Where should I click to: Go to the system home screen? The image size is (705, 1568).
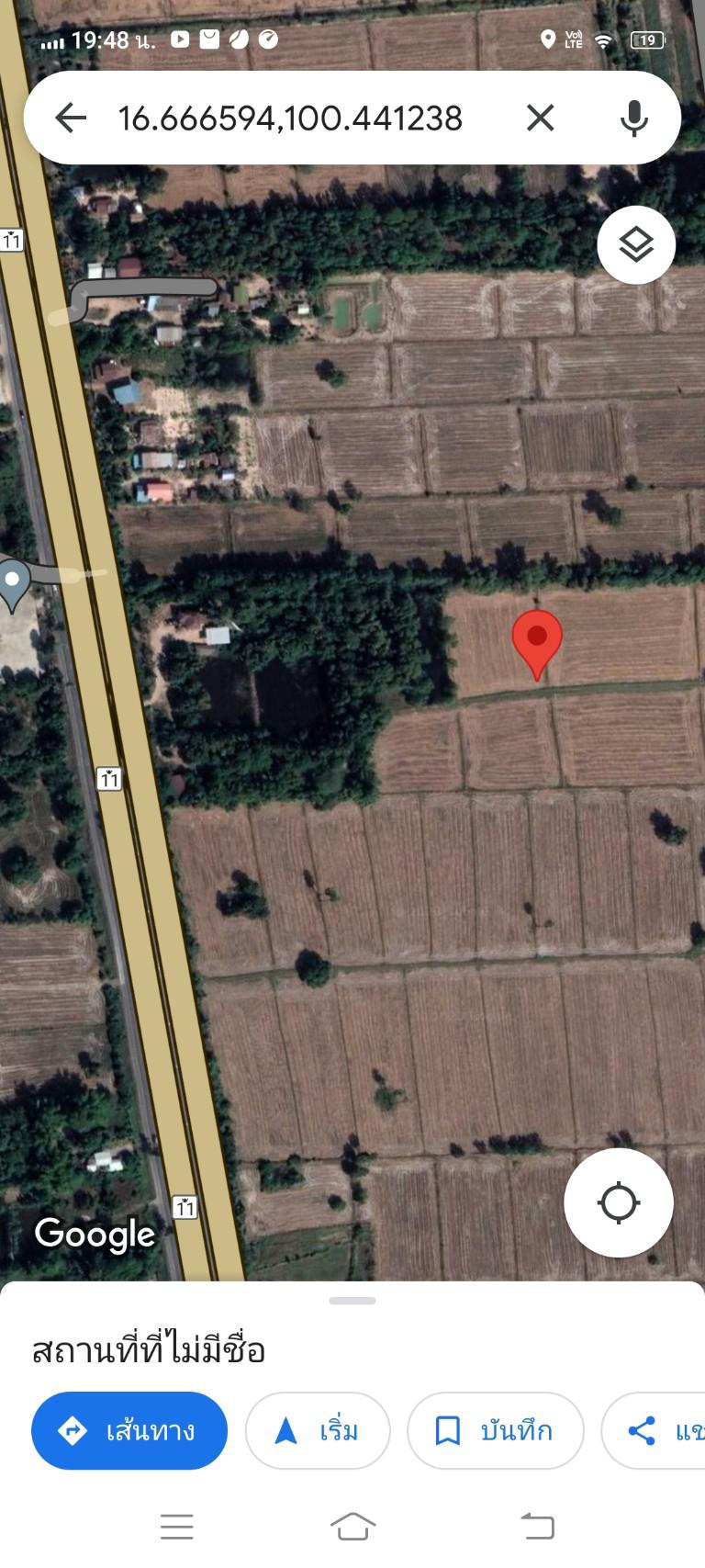click(x=352, y=1526)
